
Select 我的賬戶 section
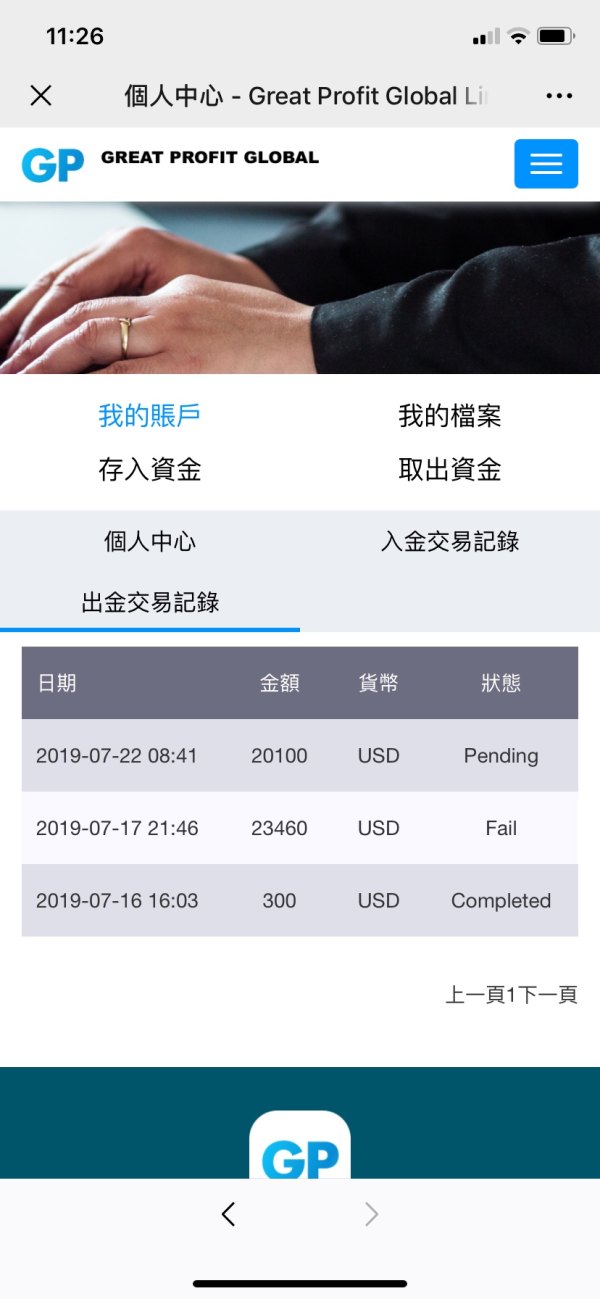[150, 416]
